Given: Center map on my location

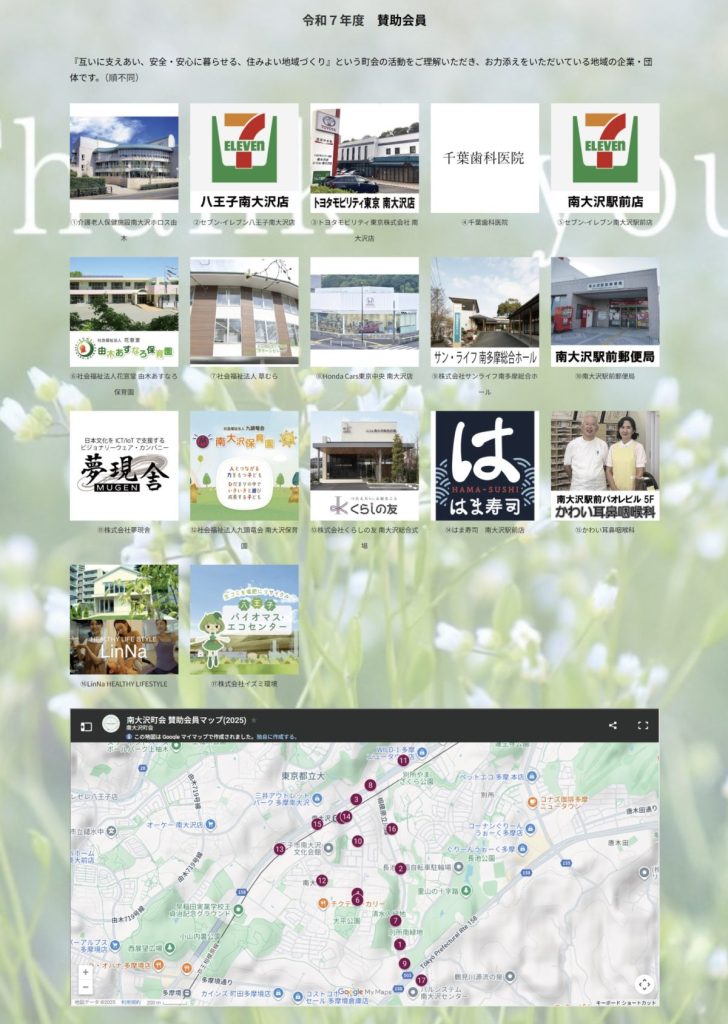Looking at the screenshot, I should pyautogui.click(x=644, y=984).
